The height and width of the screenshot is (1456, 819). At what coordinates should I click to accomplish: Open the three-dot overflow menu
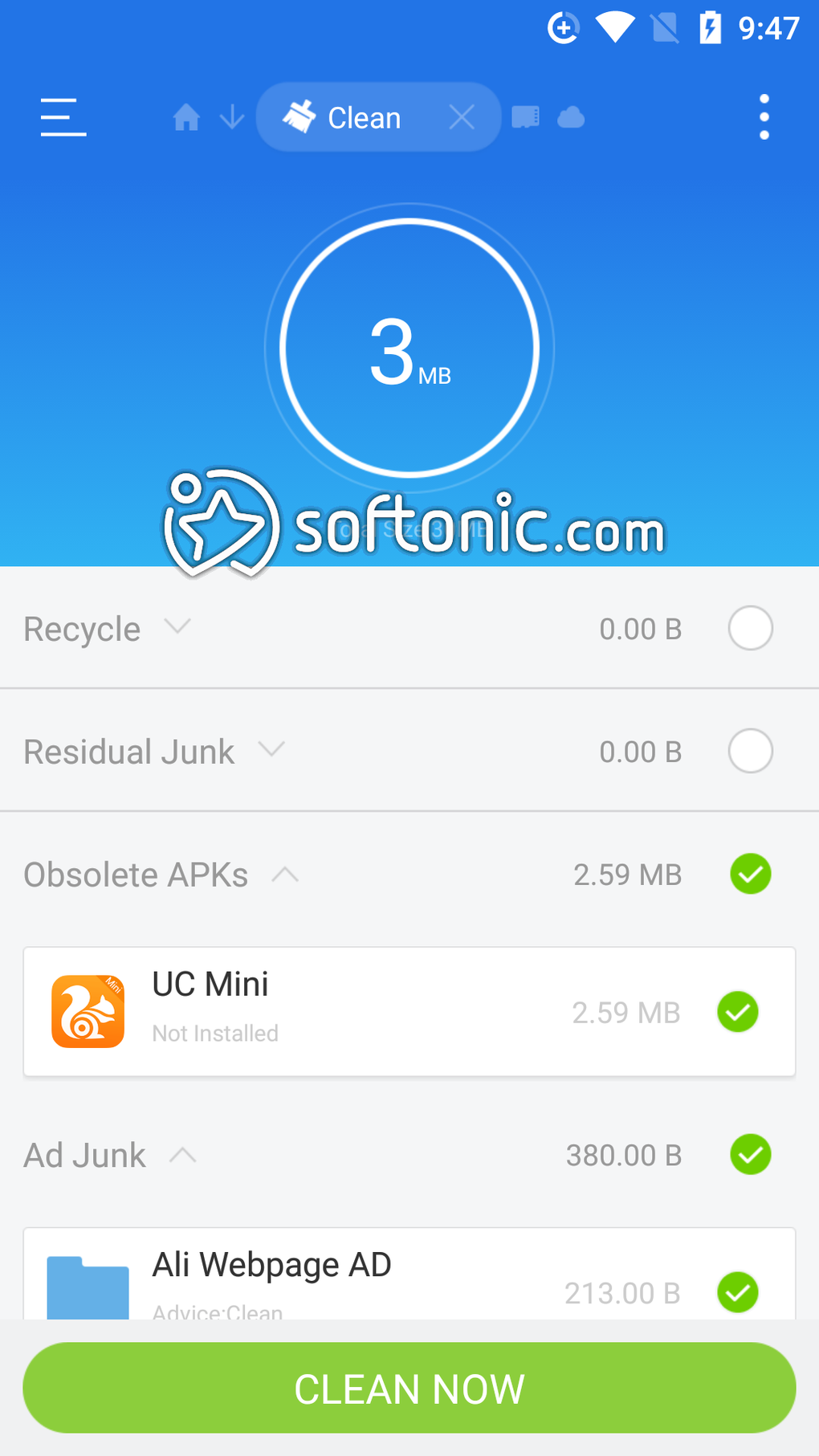764,117
